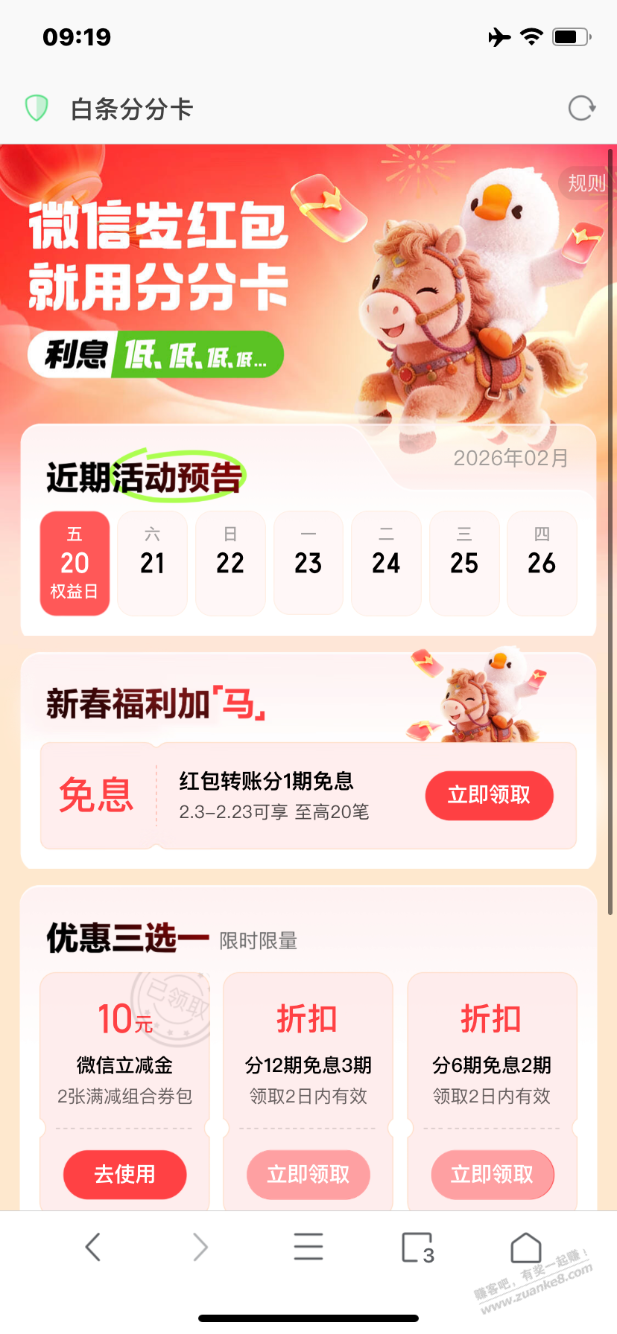View the open browser tabs
The height and width of the screenshot is (1334, 617).
(x=417, y=1248)
